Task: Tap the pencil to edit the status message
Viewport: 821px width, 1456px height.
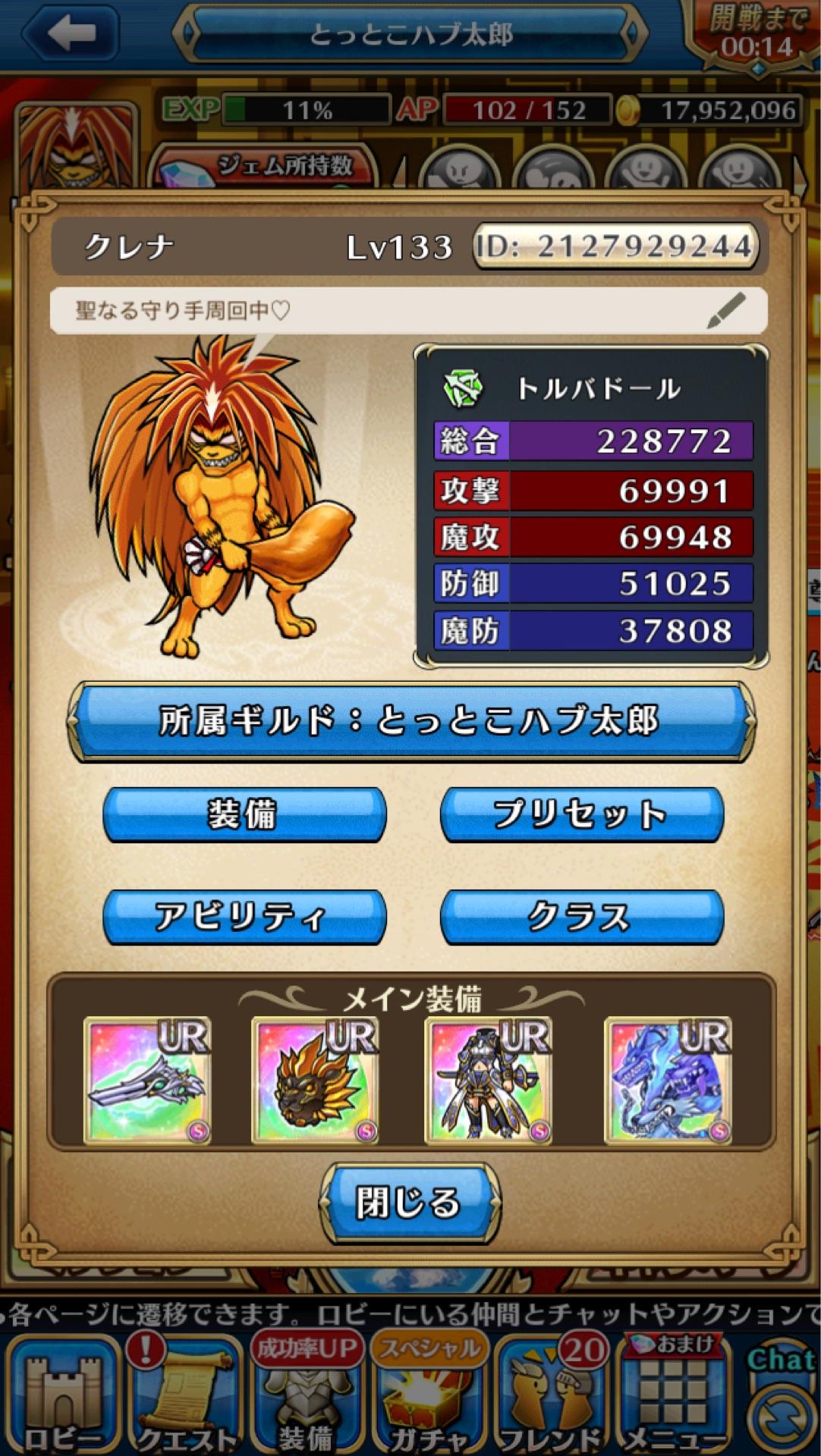Action: tap(726, 309)
